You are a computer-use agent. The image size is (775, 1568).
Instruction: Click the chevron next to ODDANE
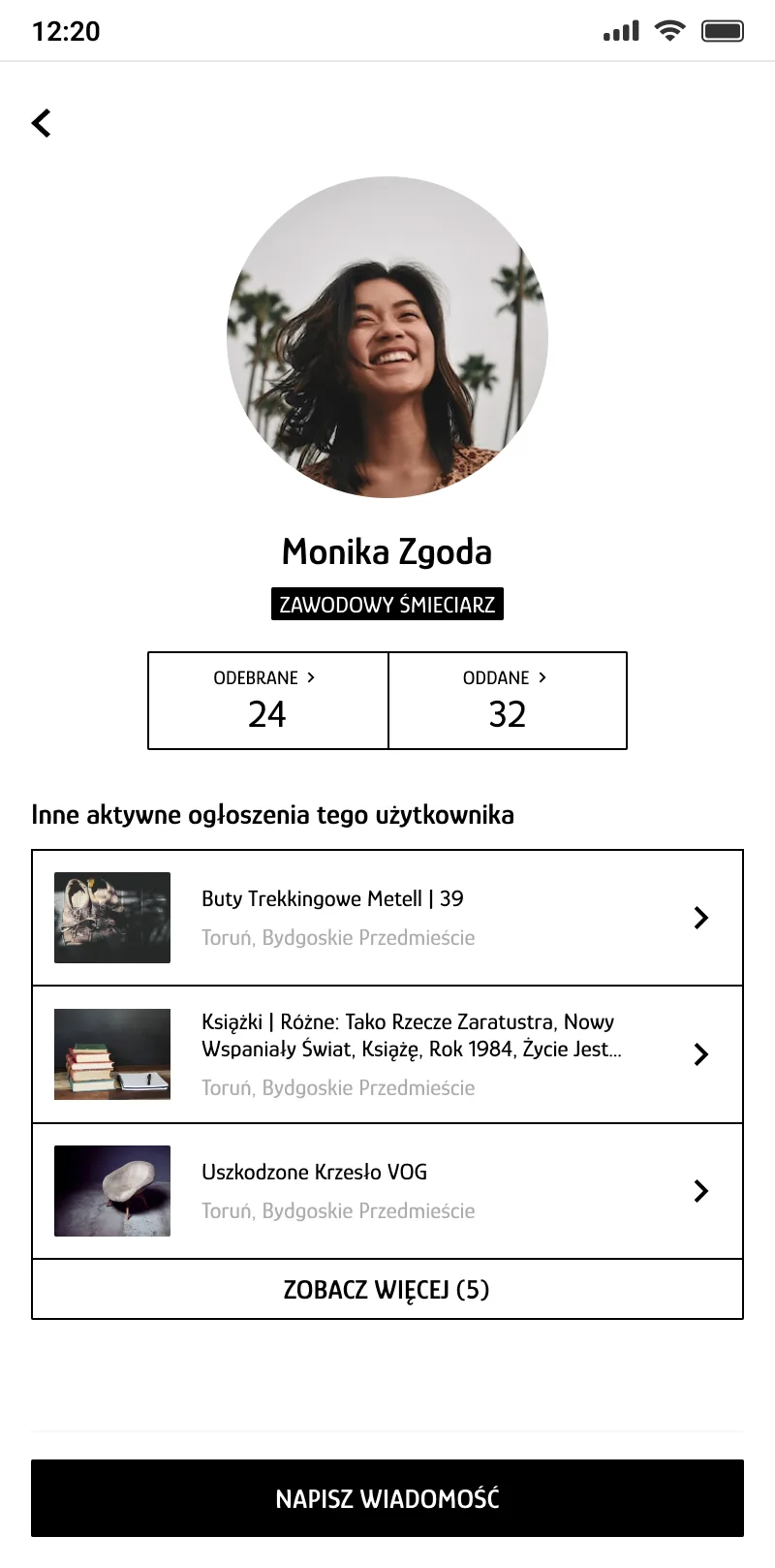pos(543,677)
